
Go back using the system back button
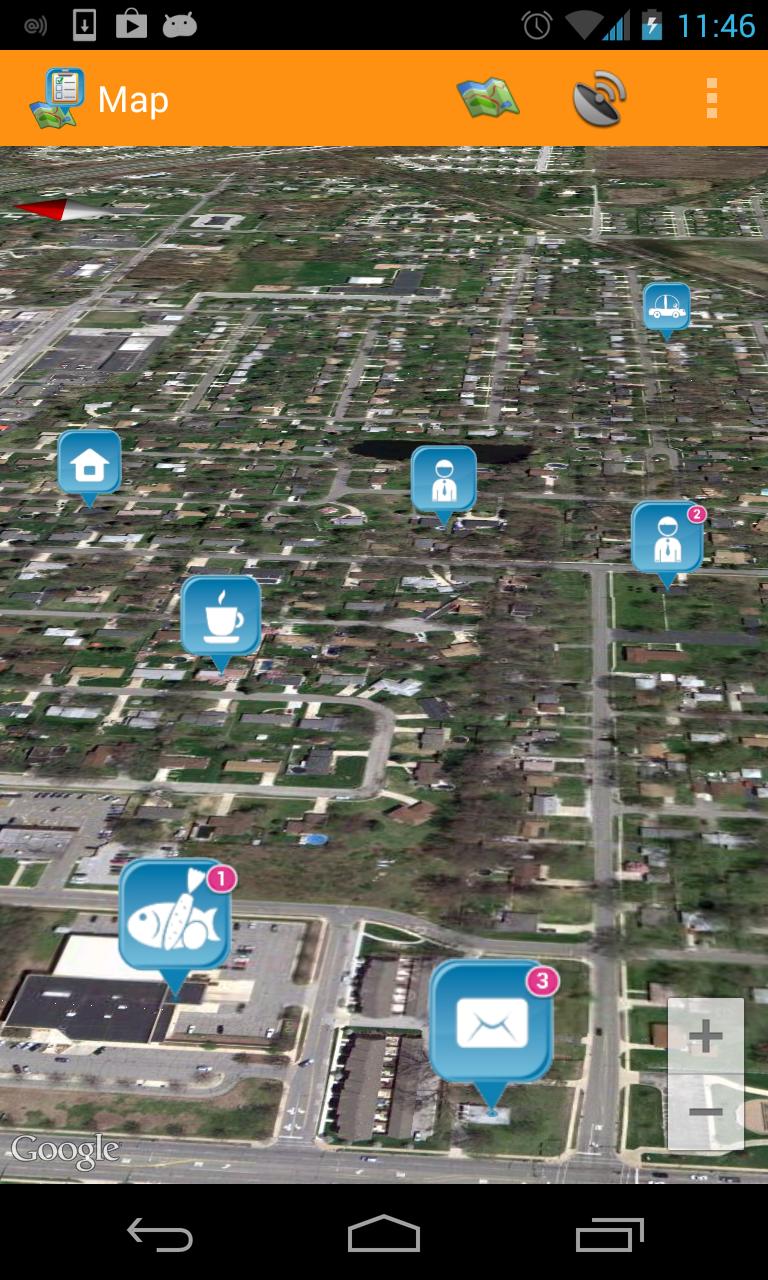click(160, 1235)
